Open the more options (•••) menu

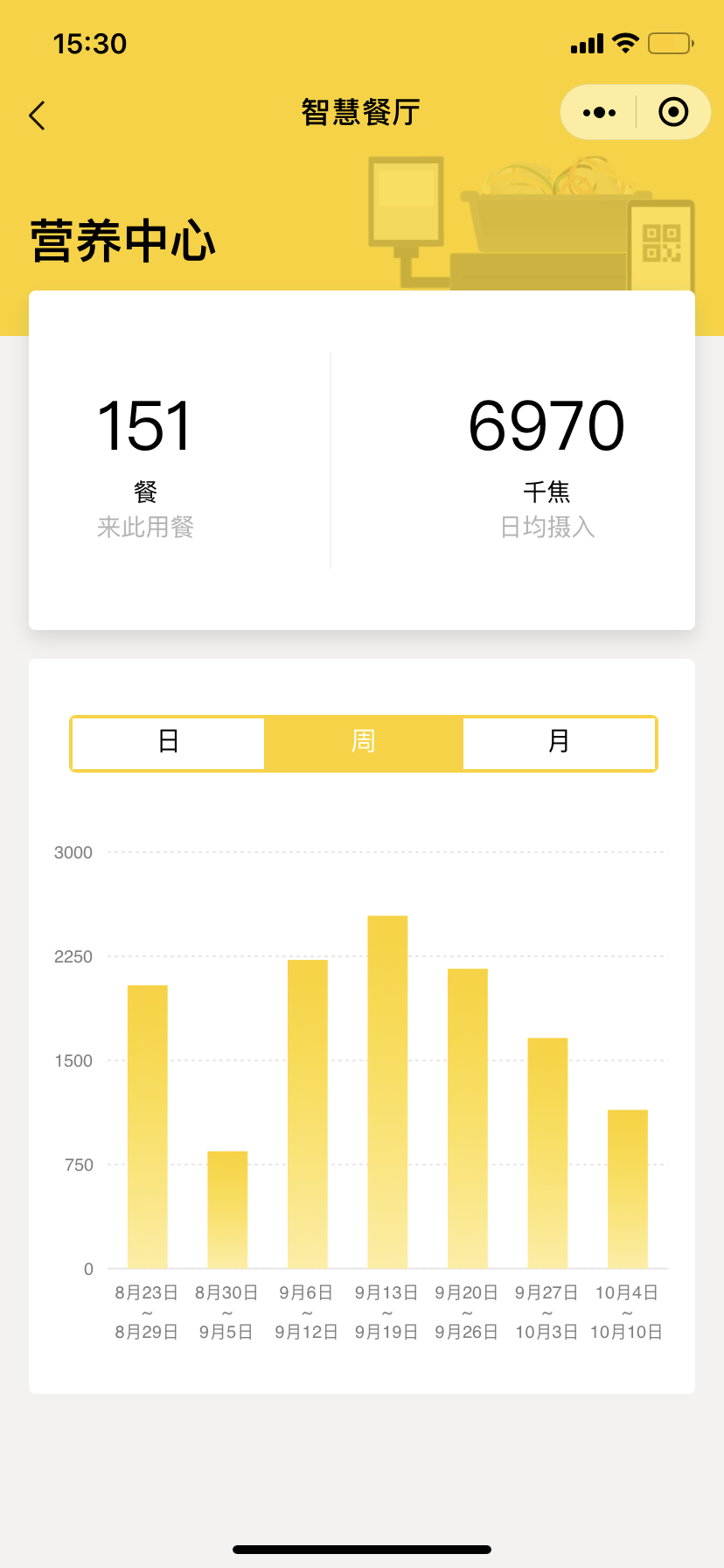[x=598, y=112]
